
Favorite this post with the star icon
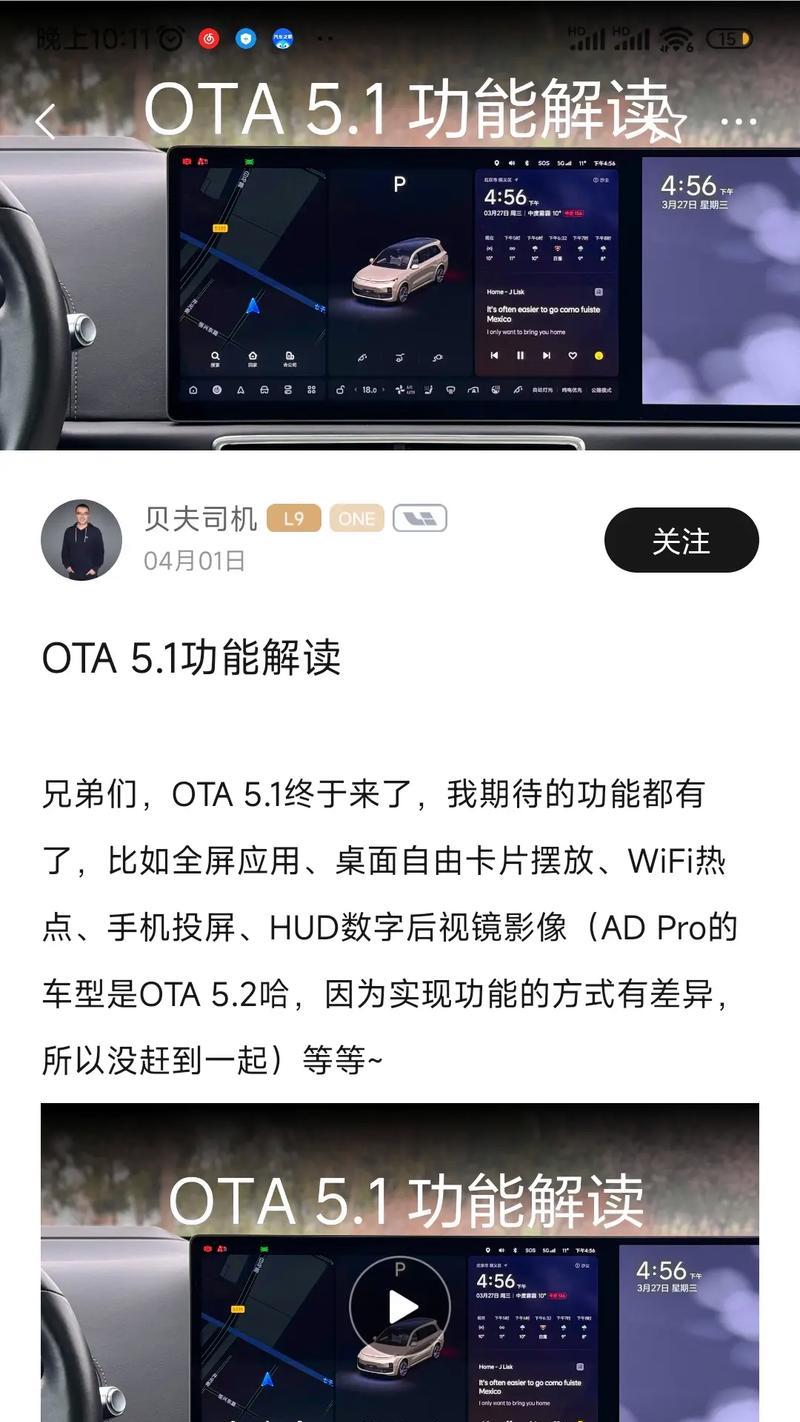[667, 122]
